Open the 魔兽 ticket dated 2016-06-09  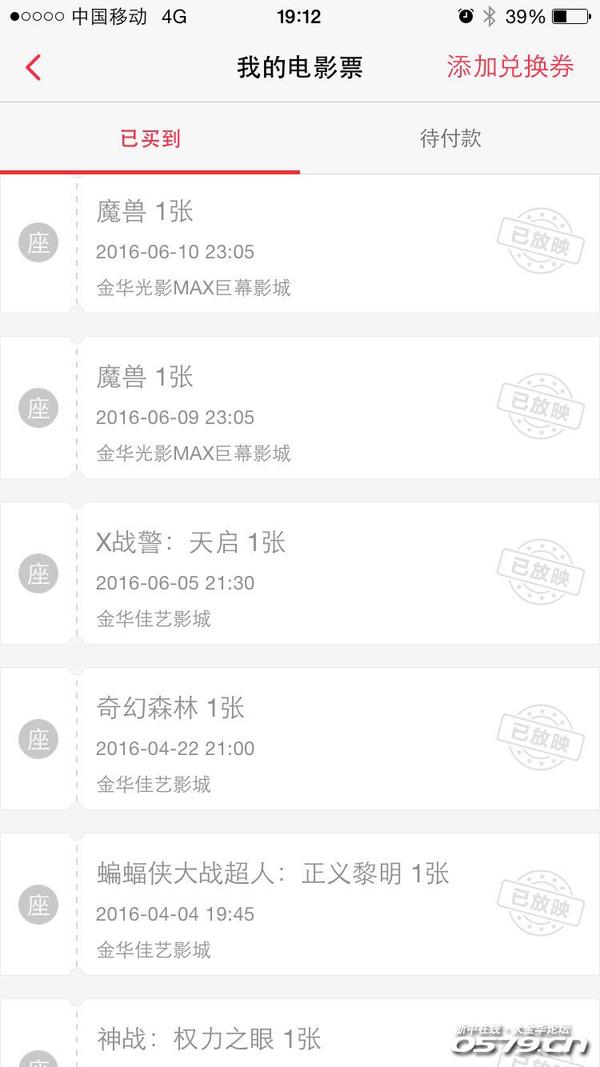[x=300, y=408]
